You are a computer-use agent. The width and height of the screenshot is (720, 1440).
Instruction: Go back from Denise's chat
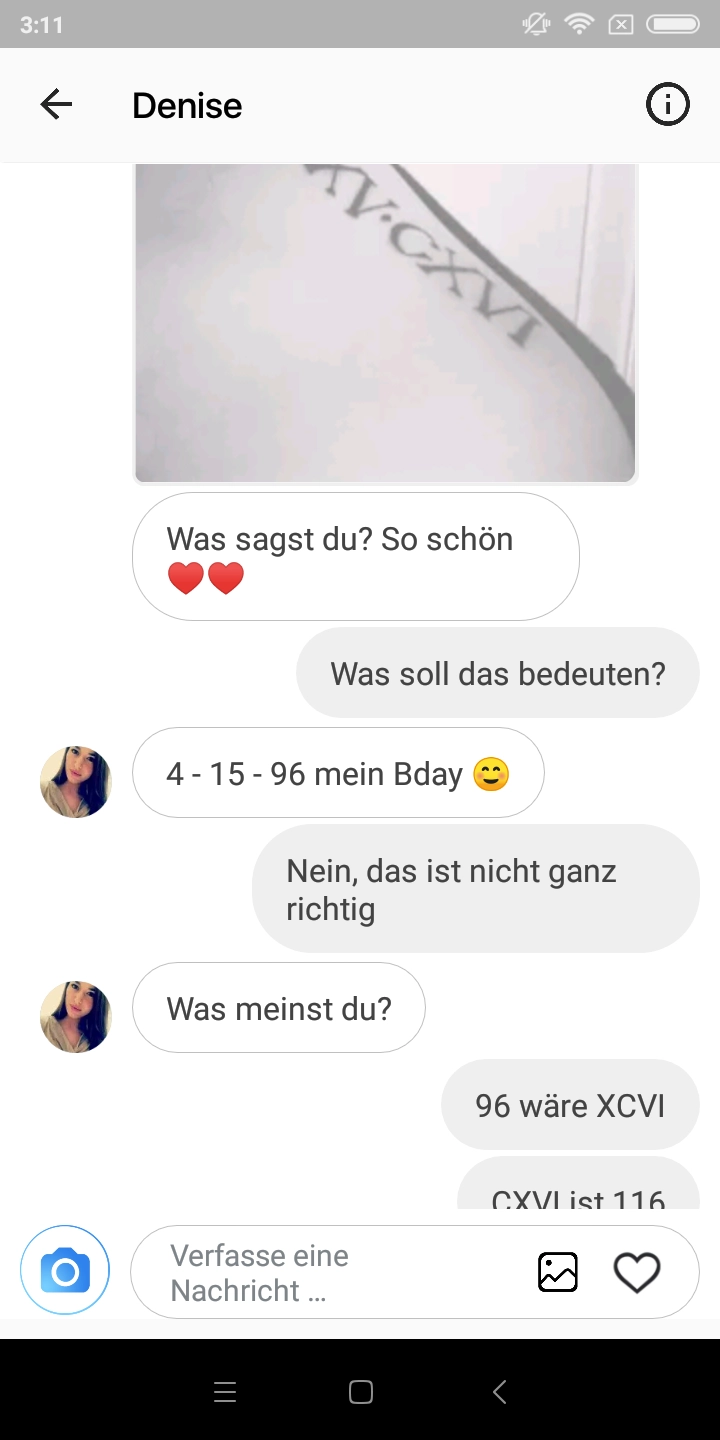(56, 104)
